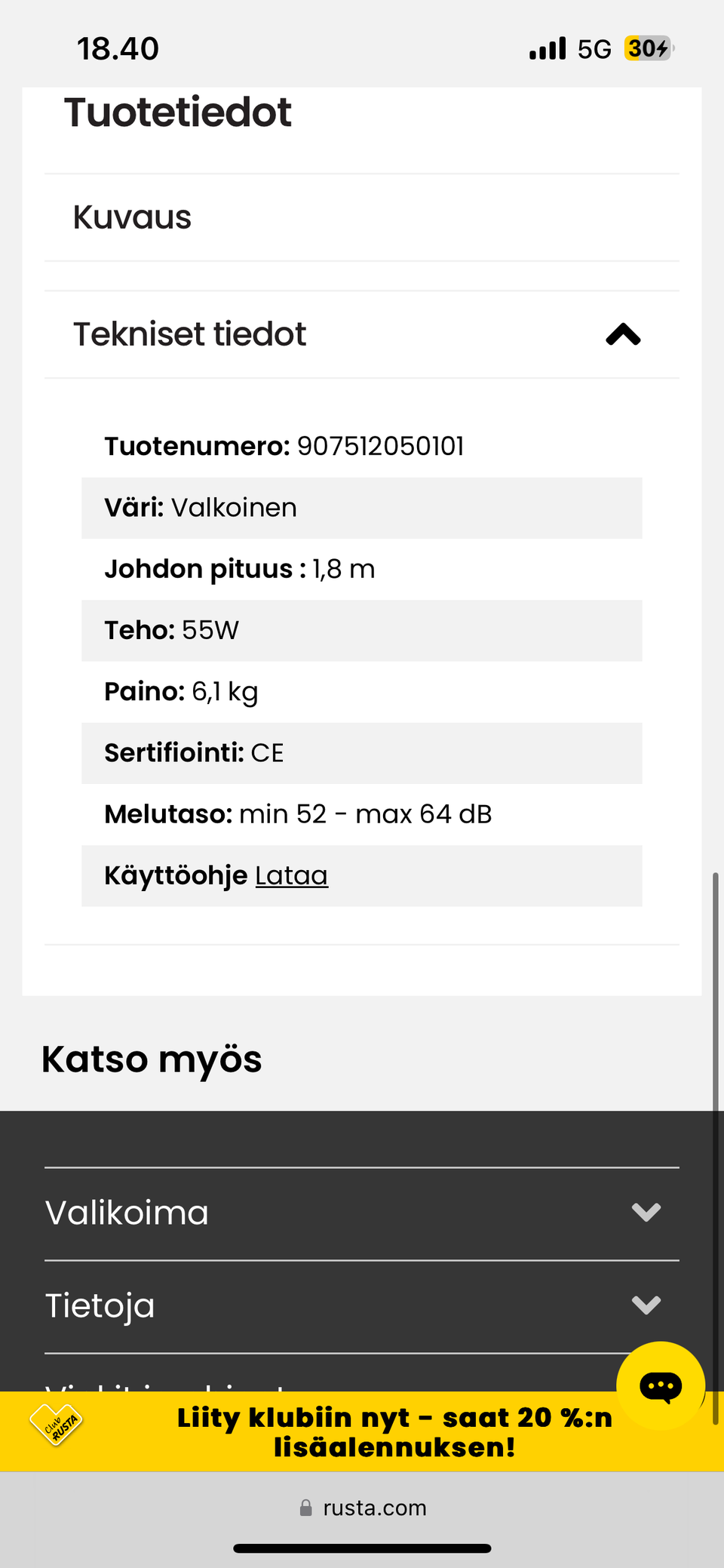Open the Lataa manual download link
The height and width of the screenshot is (1568, 724).
(x=291, y=875)
